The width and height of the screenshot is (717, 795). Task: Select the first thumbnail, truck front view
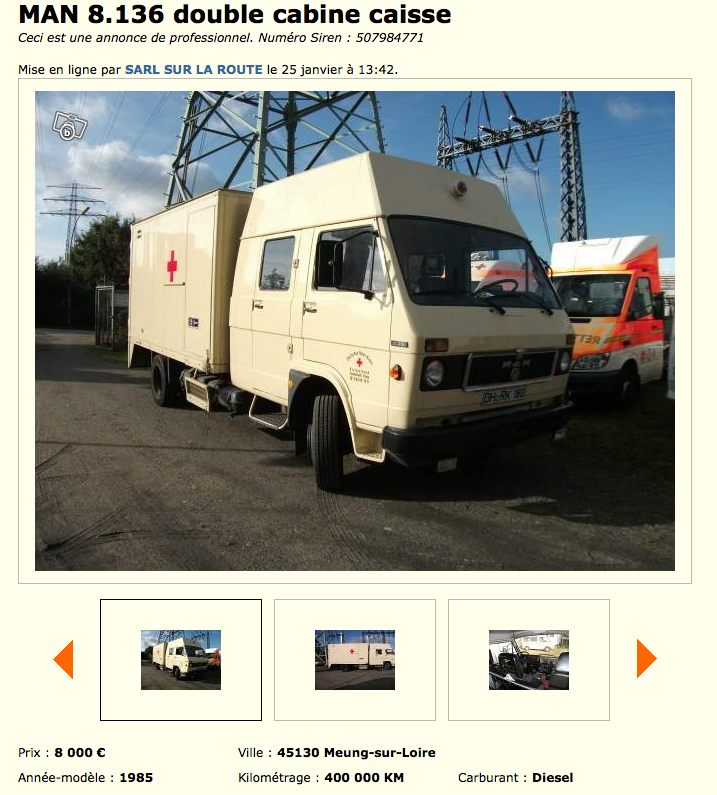(181, 660)
